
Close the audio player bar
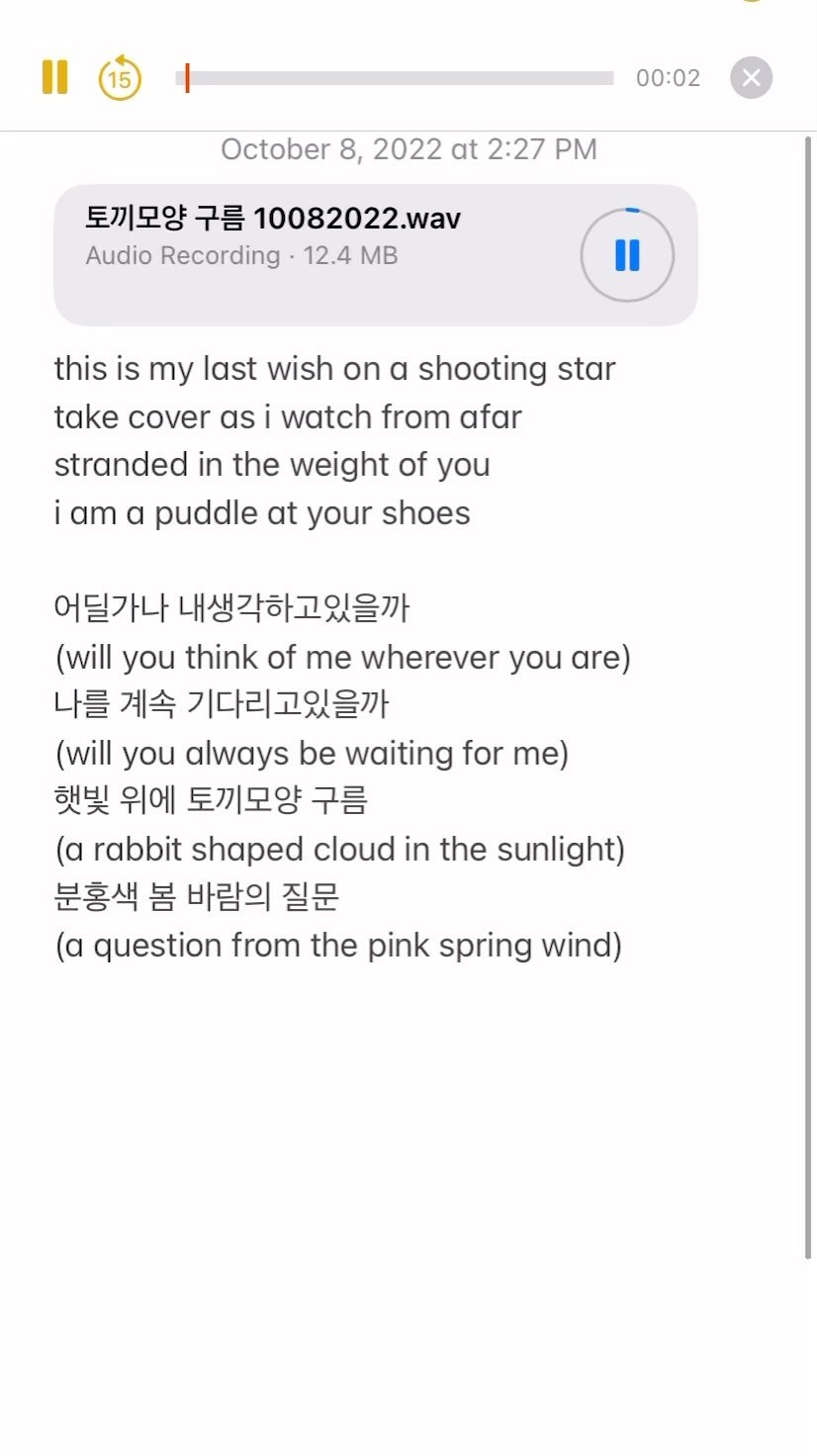pos(751,78)
